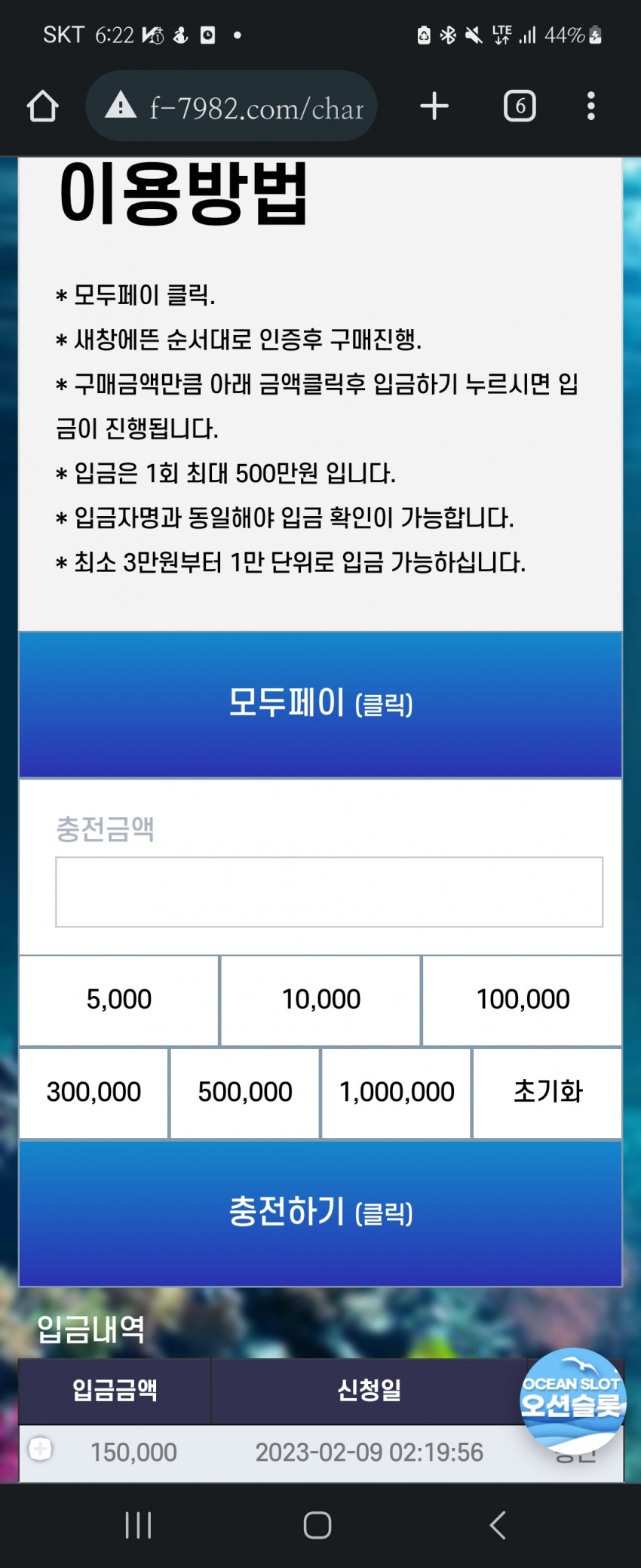Select the 5,000 amount button
The height and width of the screenshot is (1568, 641).
[119, 1000]
